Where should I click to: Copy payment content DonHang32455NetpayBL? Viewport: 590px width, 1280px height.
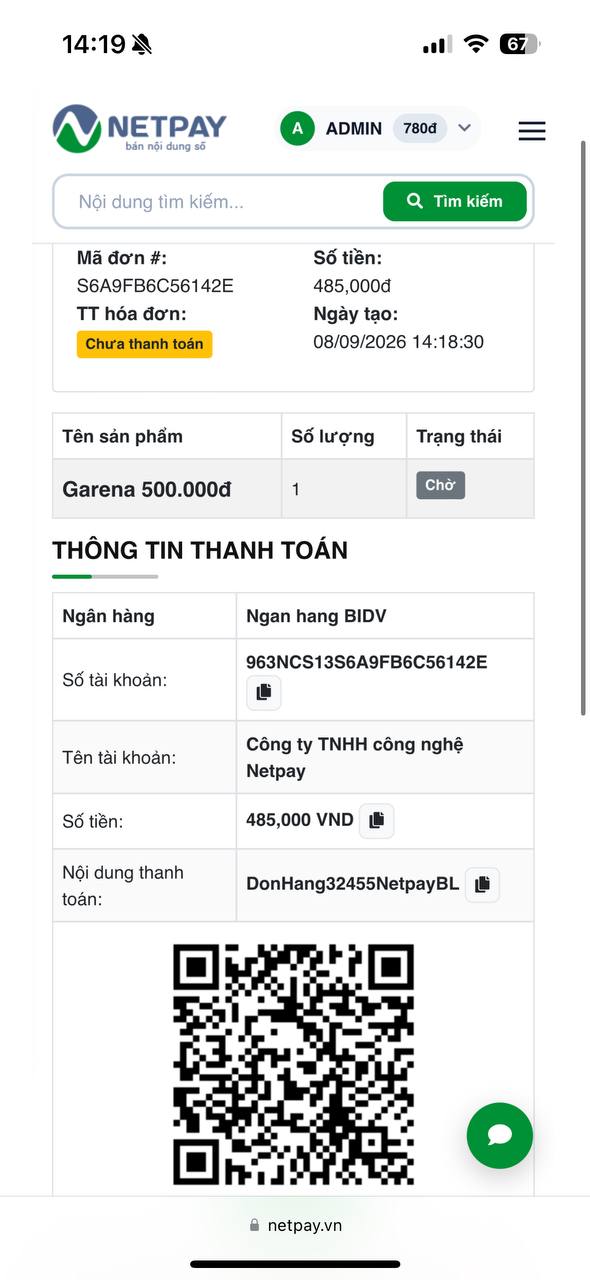click(x=482, y=884)
